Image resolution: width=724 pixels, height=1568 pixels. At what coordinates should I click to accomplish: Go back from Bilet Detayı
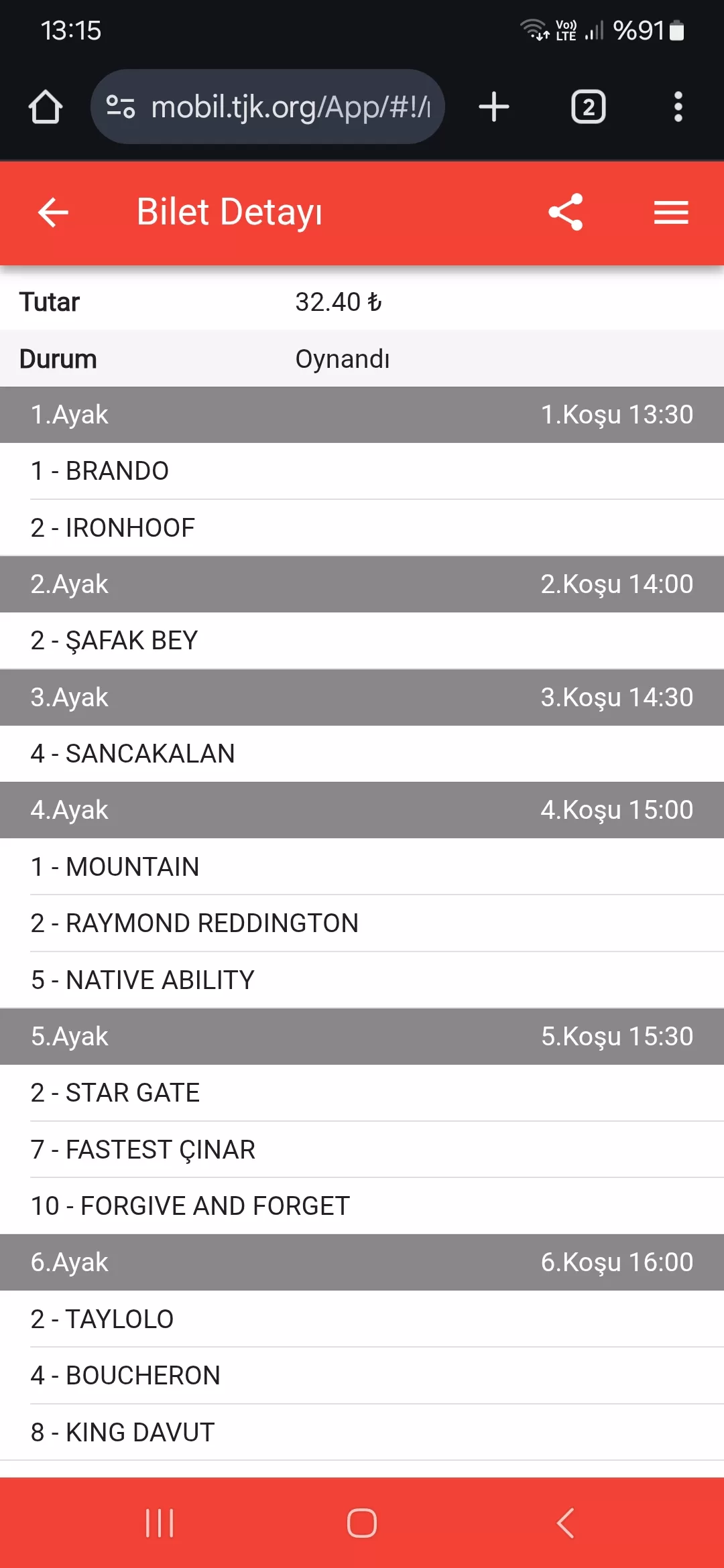point(53,213)
